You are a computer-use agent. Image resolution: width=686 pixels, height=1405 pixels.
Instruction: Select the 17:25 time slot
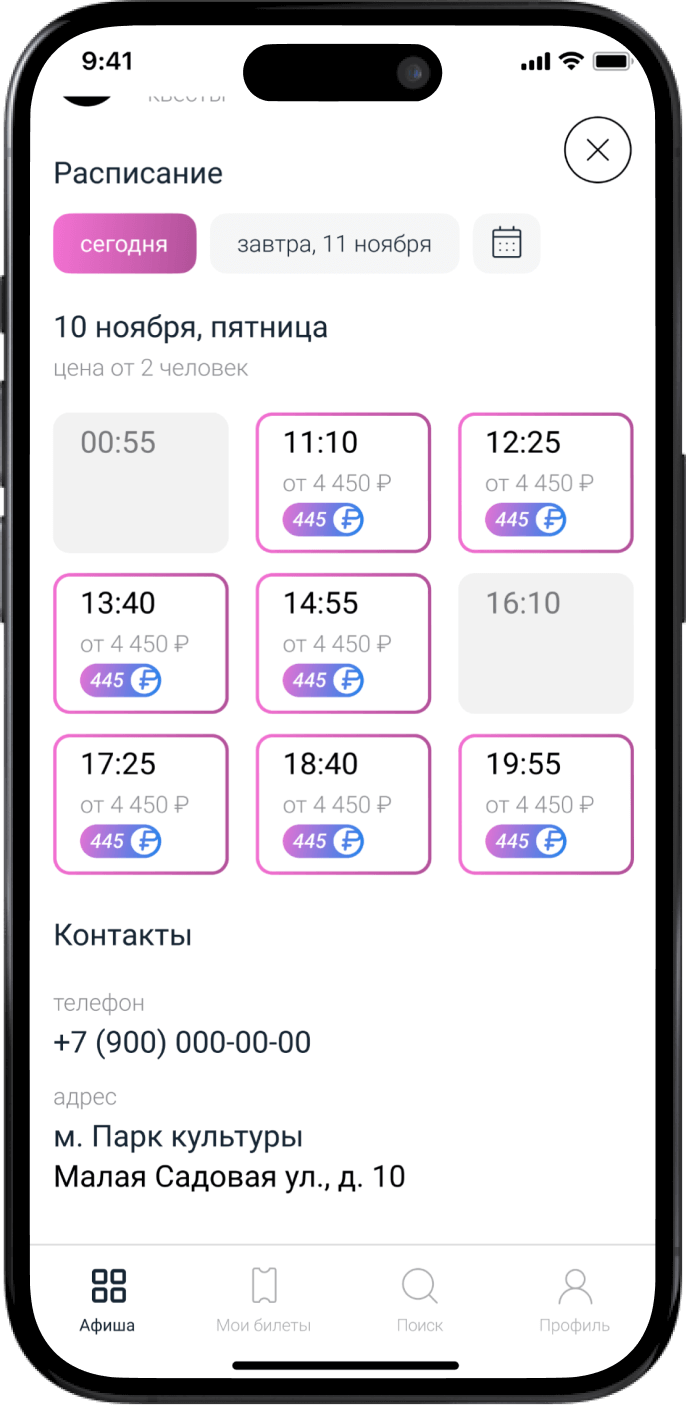pyautogui.click(x=140, y=804)
